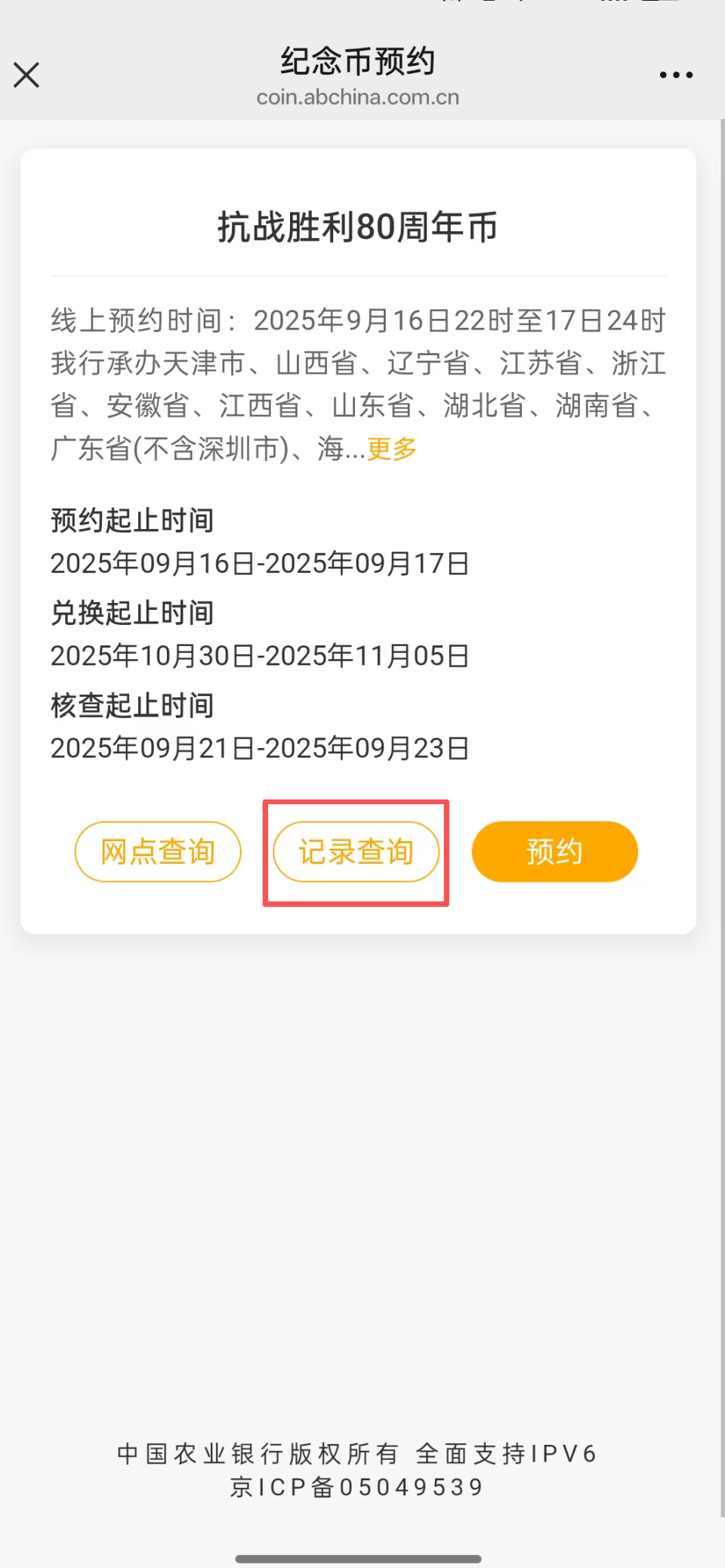Click the coin.abchina.com.cn address text
725x1568 pixels.
tap(357, 96)
